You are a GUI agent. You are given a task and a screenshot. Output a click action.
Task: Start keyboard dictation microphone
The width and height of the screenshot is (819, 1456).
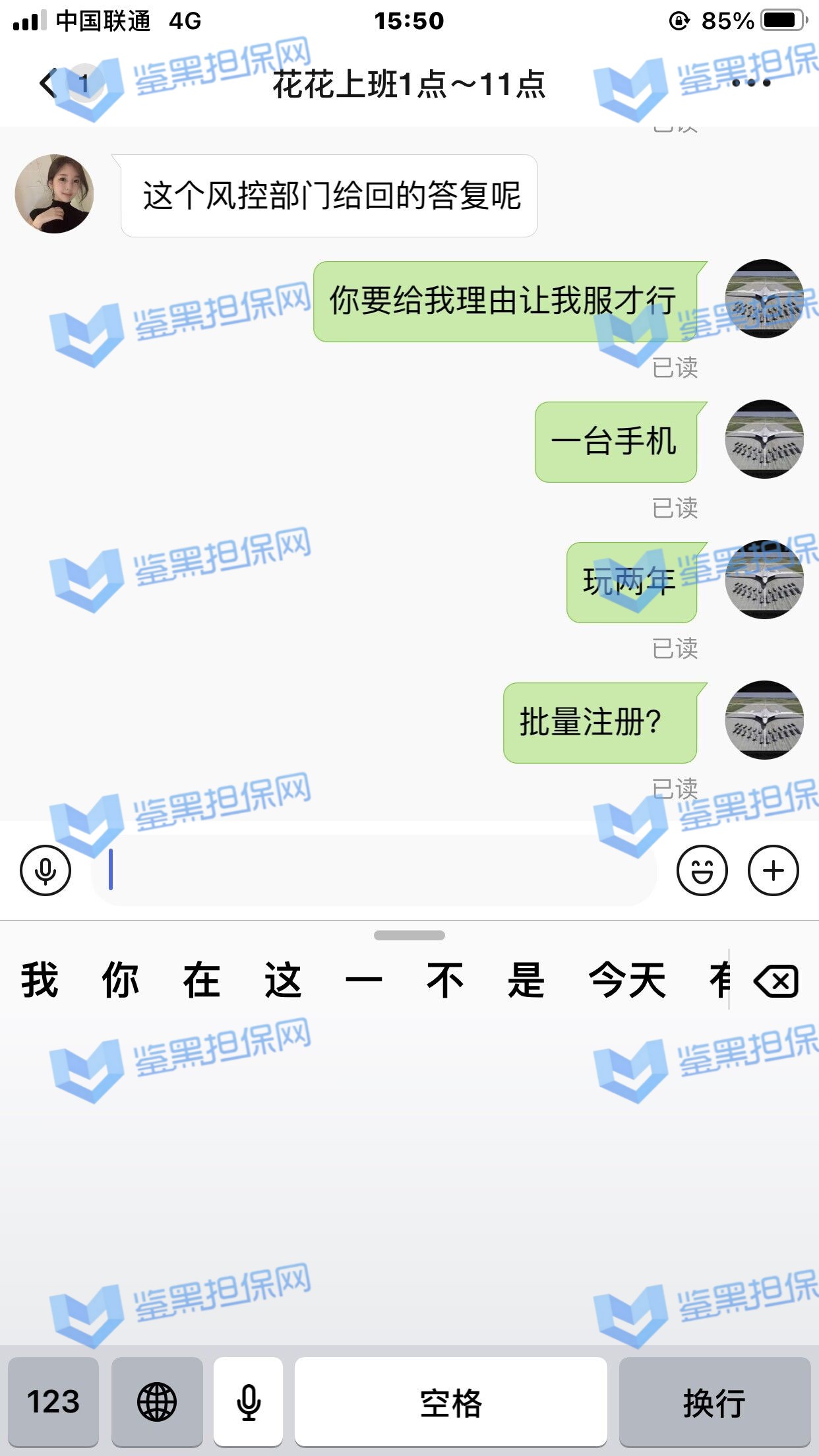click(x=249, y=1401)
